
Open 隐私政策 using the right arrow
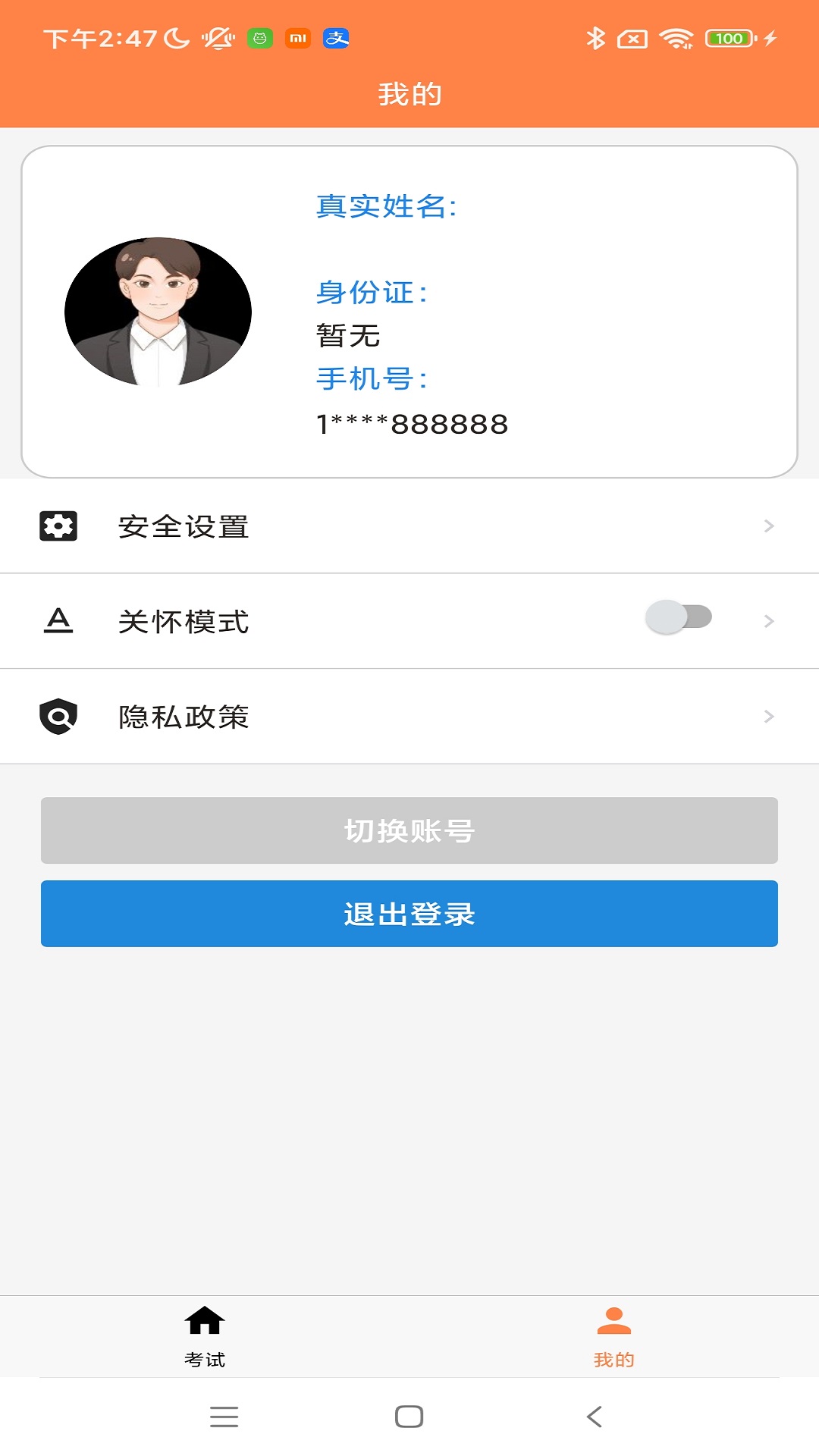pyautogui.click(x=769, y=715)
